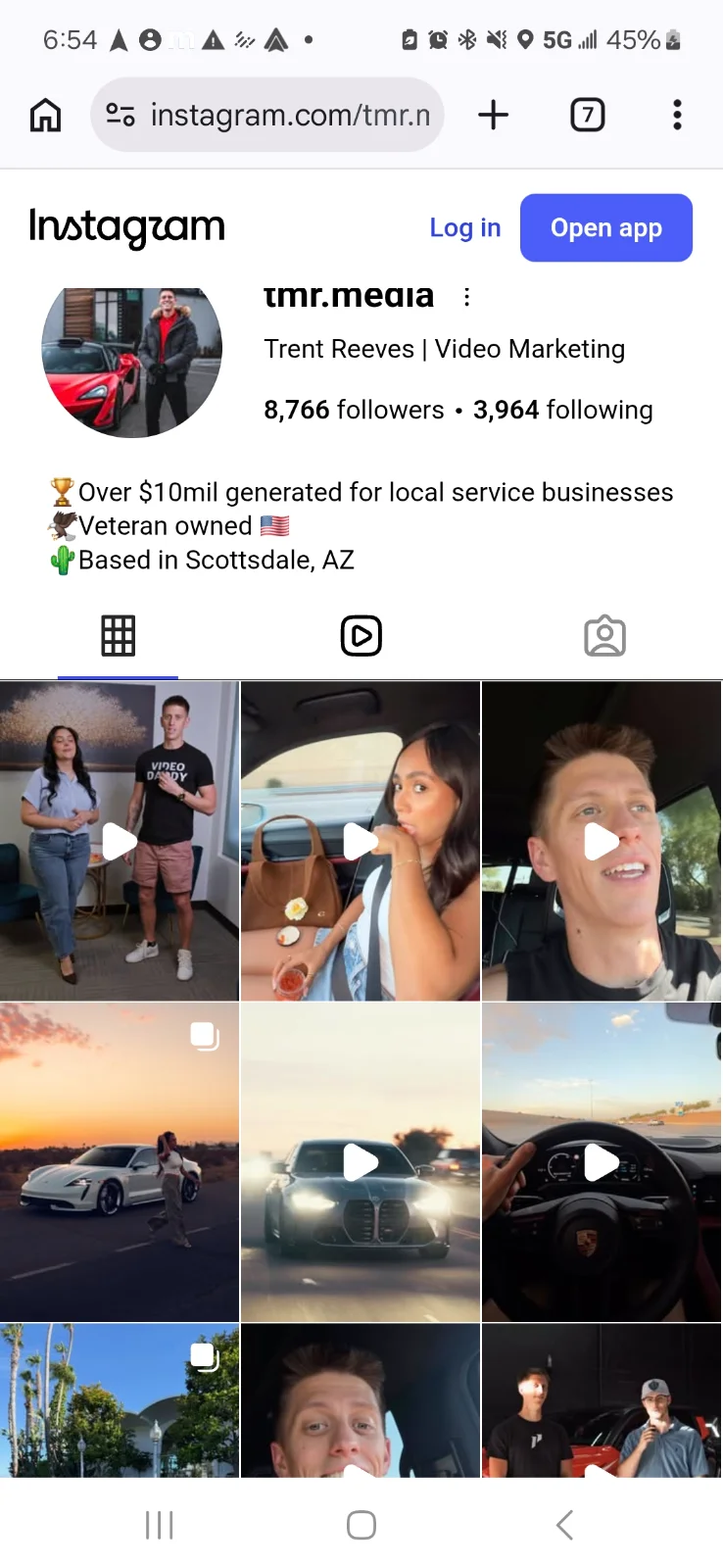
Task: Open the Porsche steering wheel reel
Action: [602, 1162]
